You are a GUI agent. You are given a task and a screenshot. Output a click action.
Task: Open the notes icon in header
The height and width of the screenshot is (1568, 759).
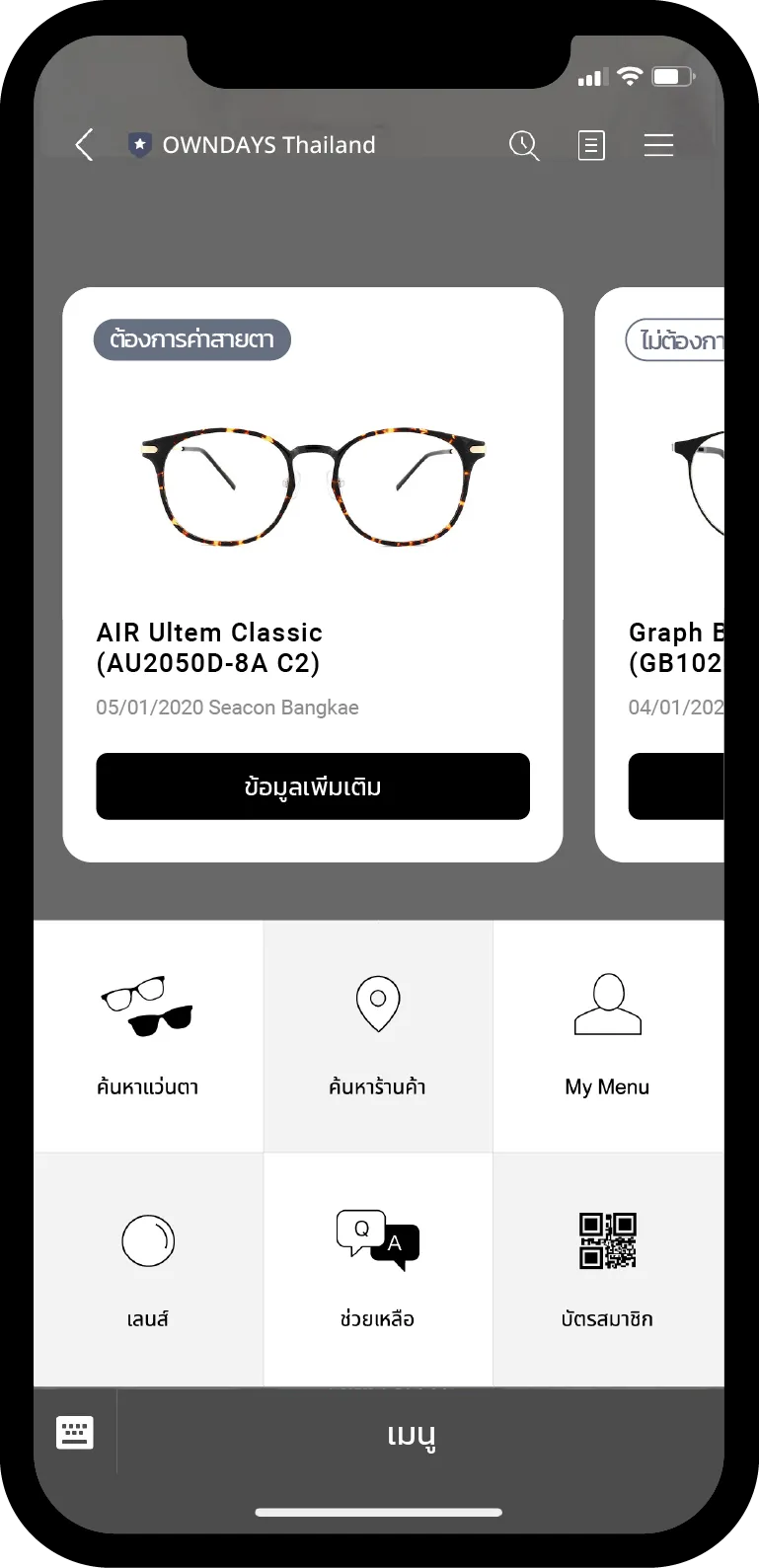click(x=591, y=145)
